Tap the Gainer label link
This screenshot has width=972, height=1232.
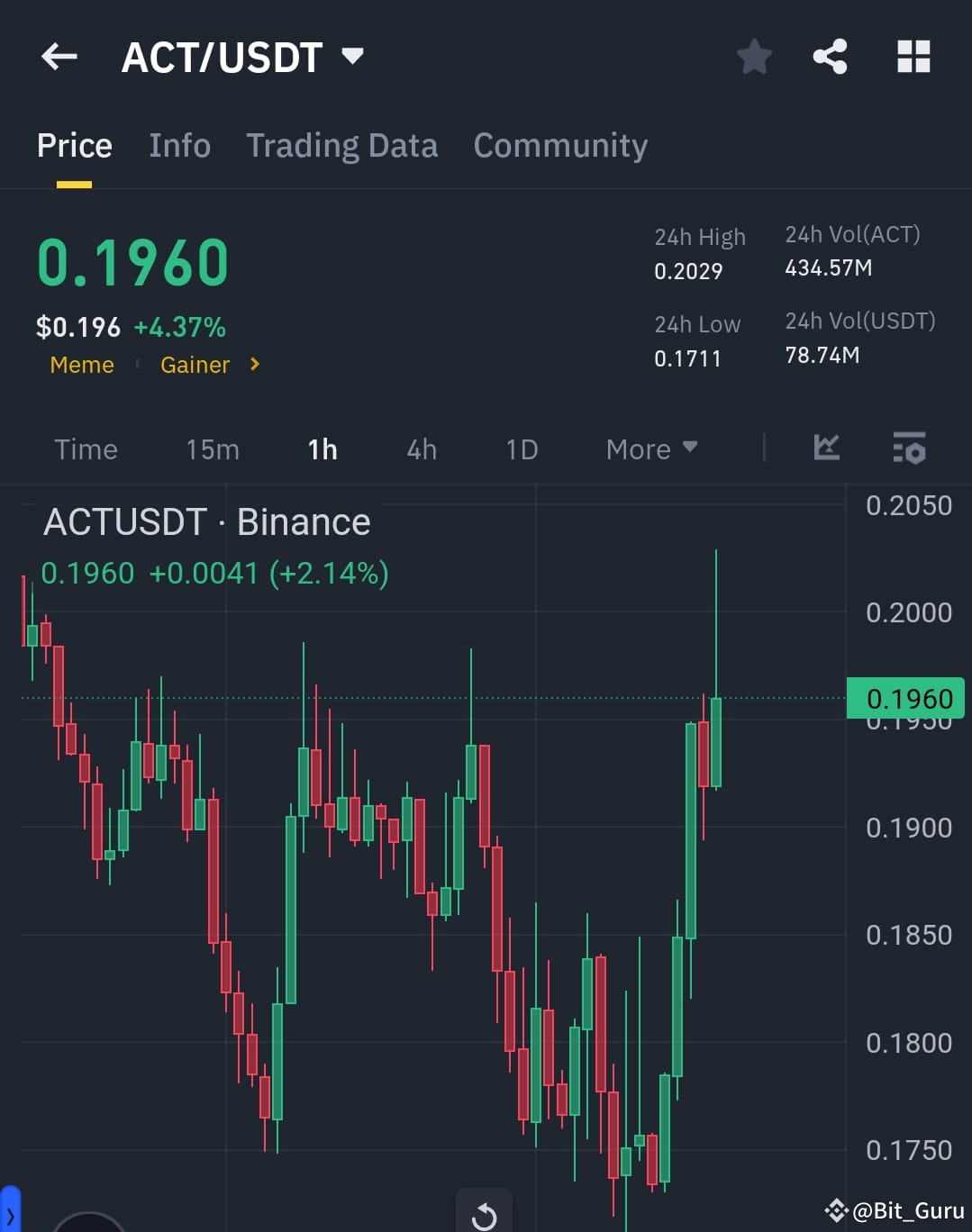click(195, 365)
